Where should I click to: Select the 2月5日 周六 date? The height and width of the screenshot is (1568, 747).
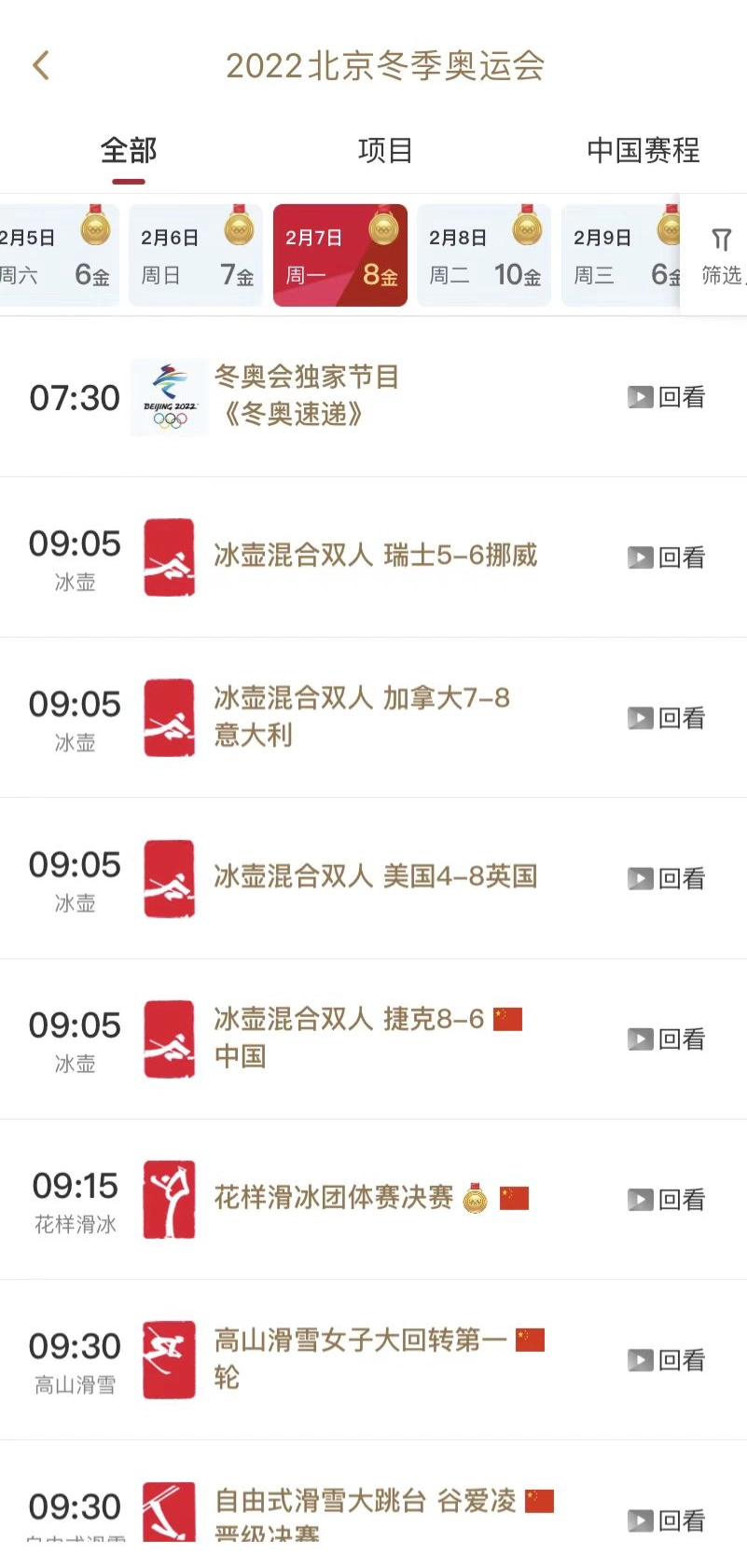coord(56,255)
